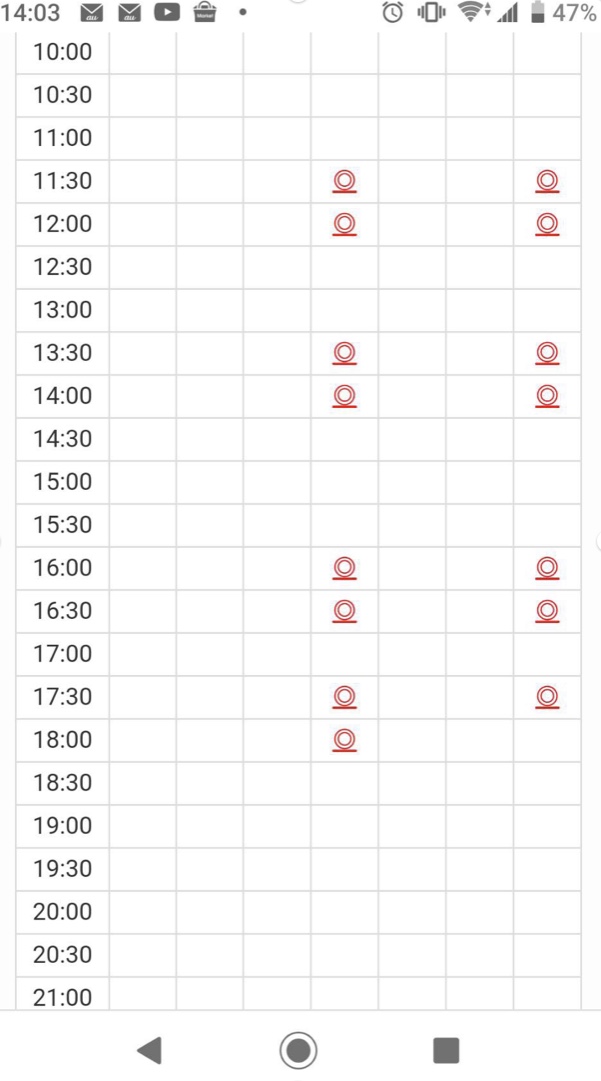
Task: Select 16:00 availability in the last column
Action: click(x=547, y=568)
